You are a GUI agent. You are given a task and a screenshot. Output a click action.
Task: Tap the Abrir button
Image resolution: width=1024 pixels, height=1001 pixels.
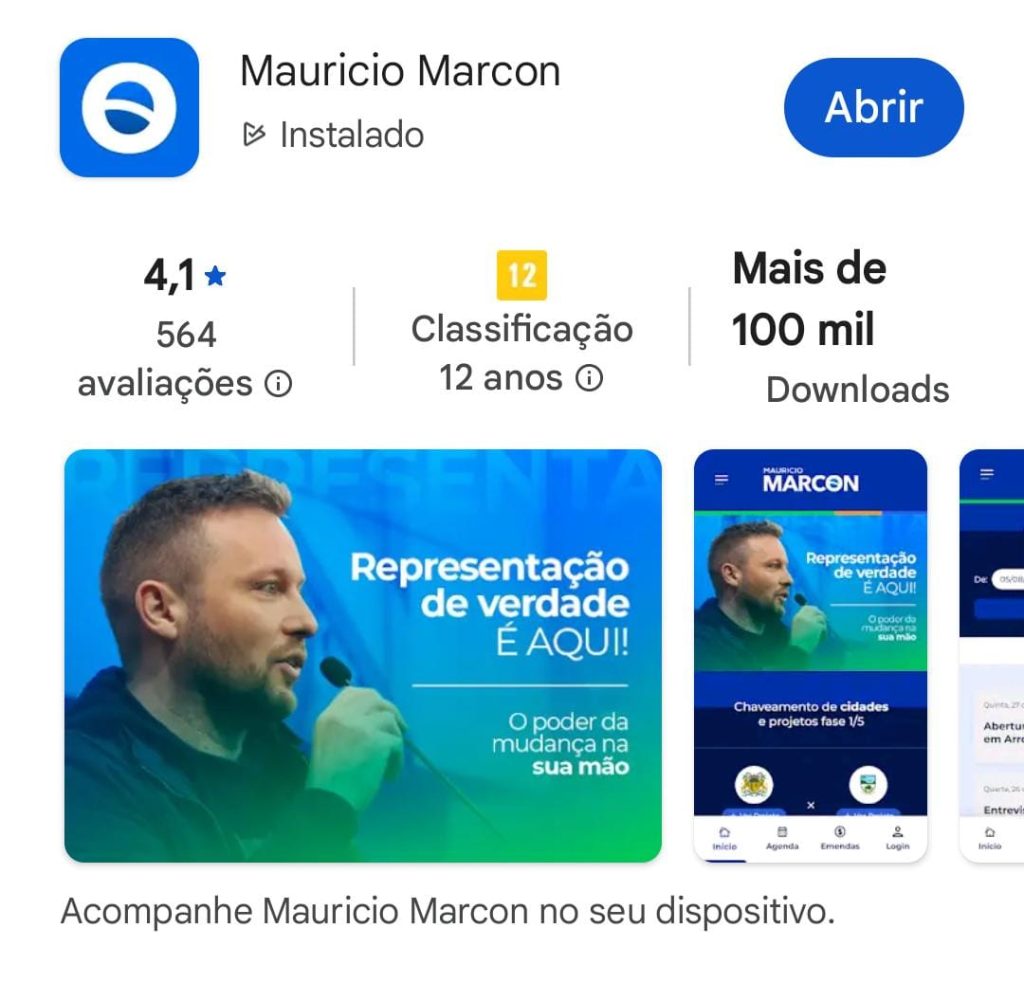coord(873,107)
